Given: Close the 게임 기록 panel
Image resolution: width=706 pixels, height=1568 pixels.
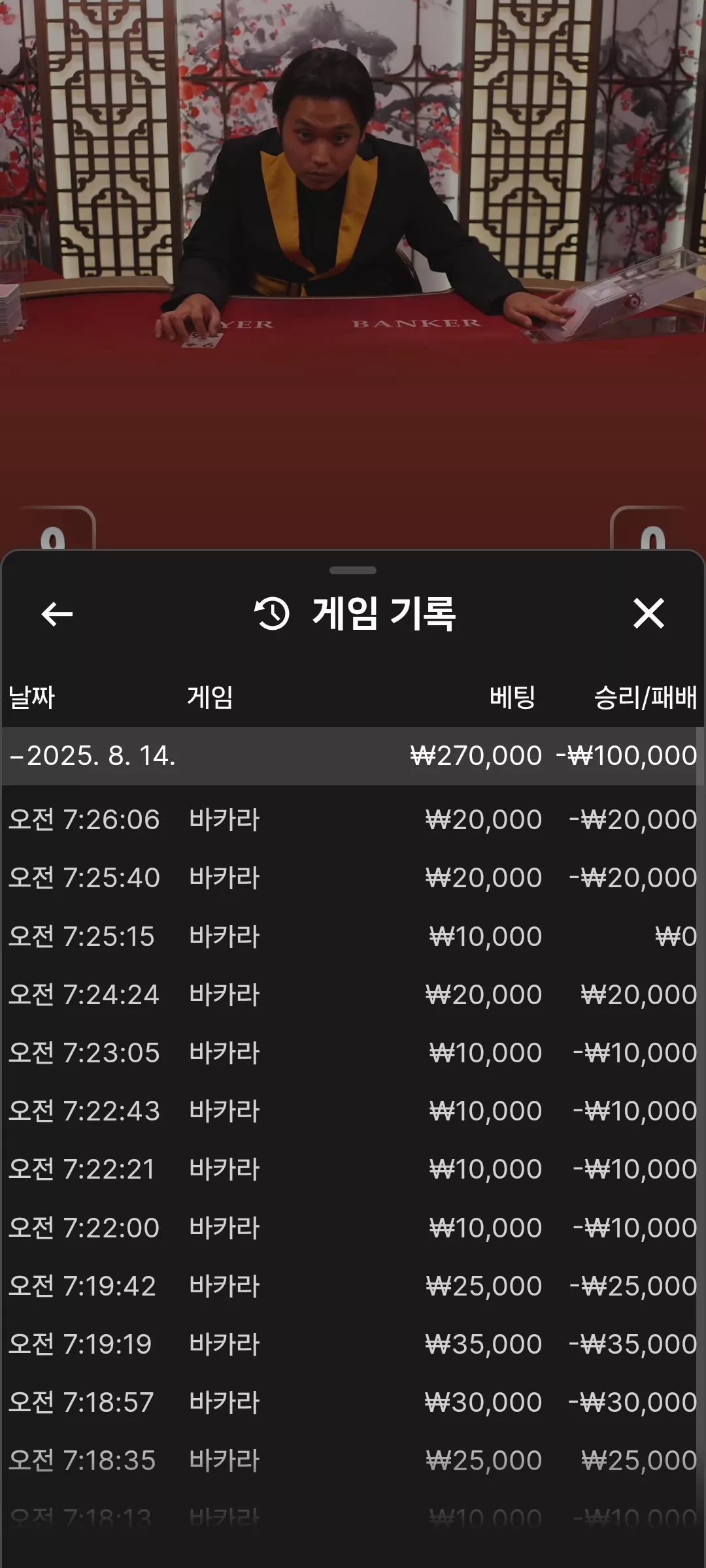Looking at the screenshot, I should (648, 613).
